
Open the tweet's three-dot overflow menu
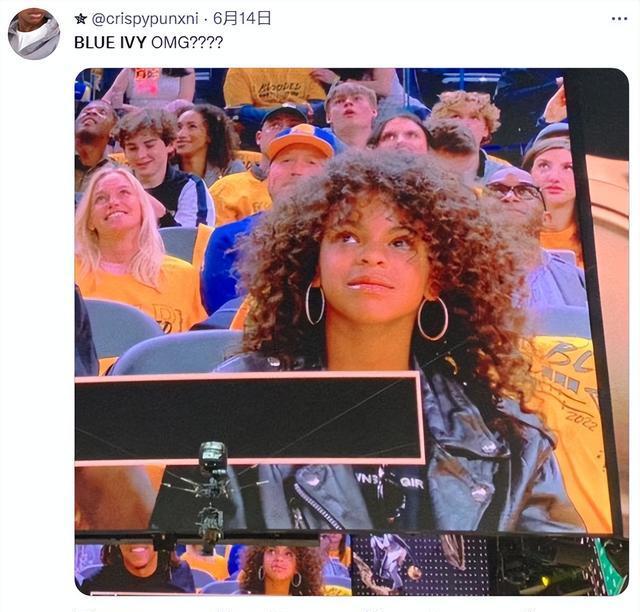[619, 19]
